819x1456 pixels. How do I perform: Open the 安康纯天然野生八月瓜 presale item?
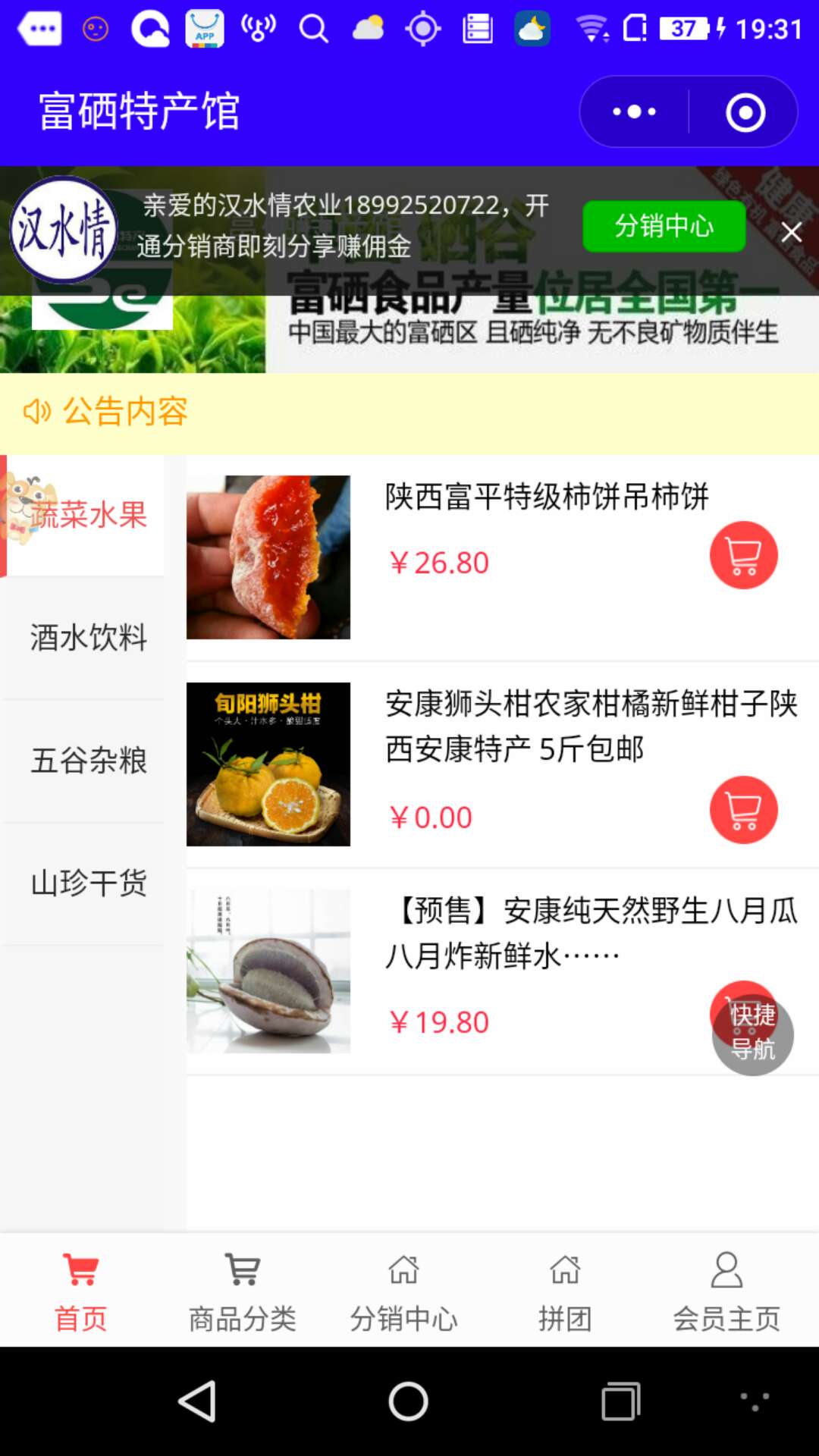591,933
